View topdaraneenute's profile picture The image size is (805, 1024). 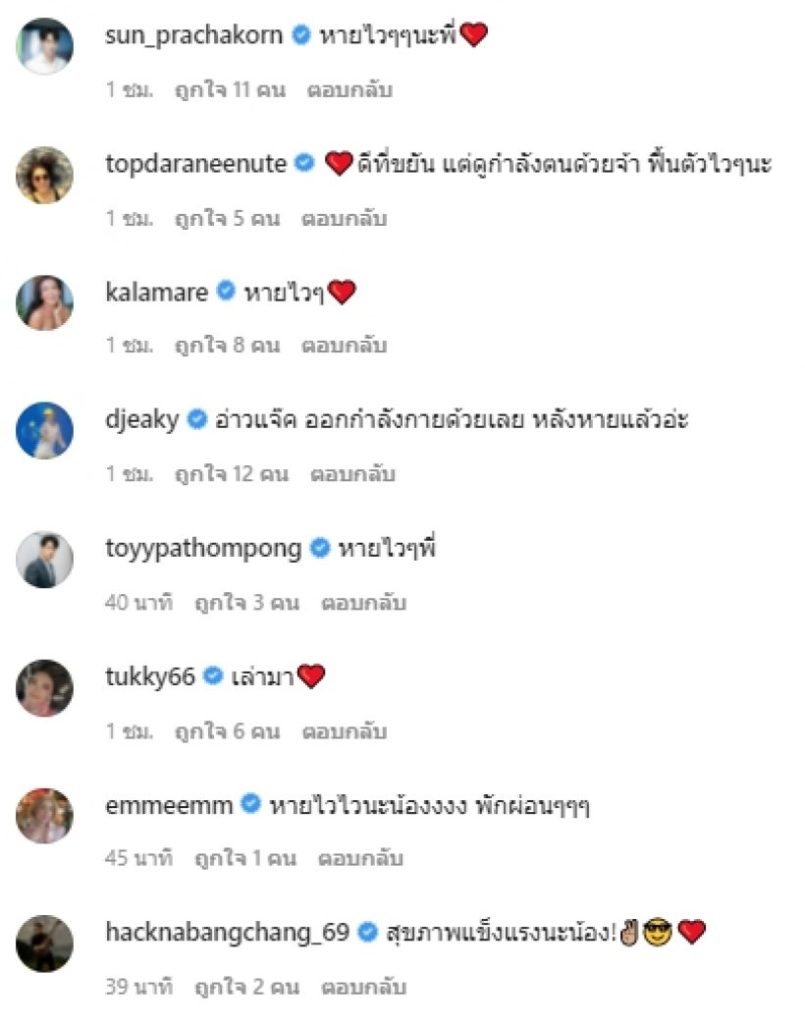tap(45, 174)
